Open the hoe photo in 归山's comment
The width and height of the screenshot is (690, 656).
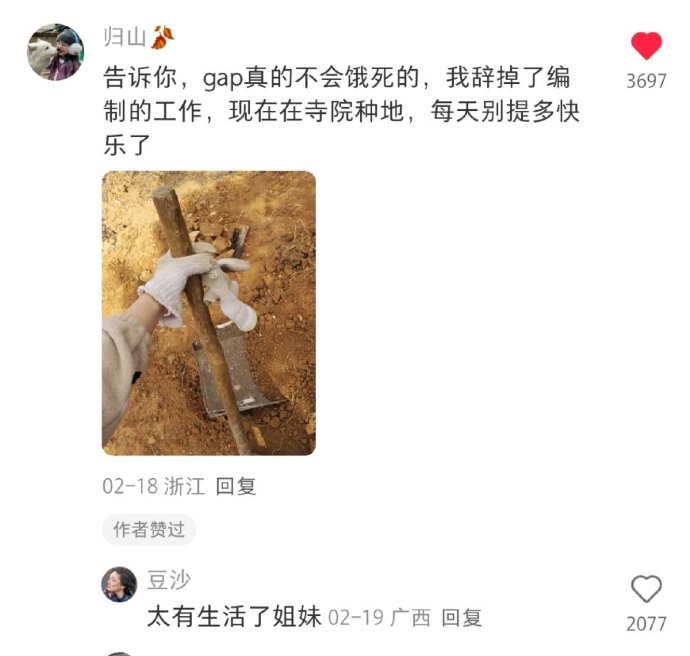(209, 313)
